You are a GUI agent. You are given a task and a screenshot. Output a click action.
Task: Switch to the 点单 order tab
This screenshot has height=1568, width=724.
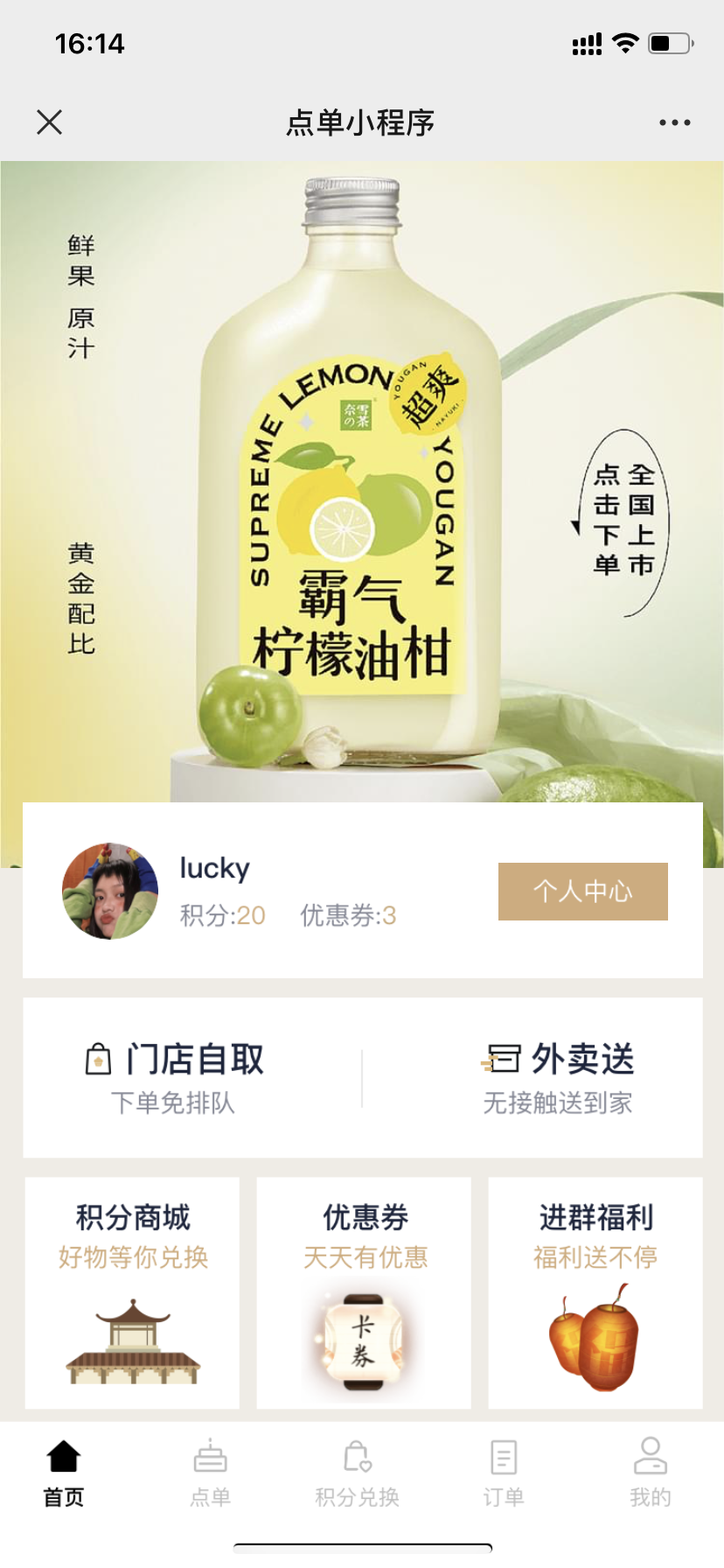(210, 1473)
